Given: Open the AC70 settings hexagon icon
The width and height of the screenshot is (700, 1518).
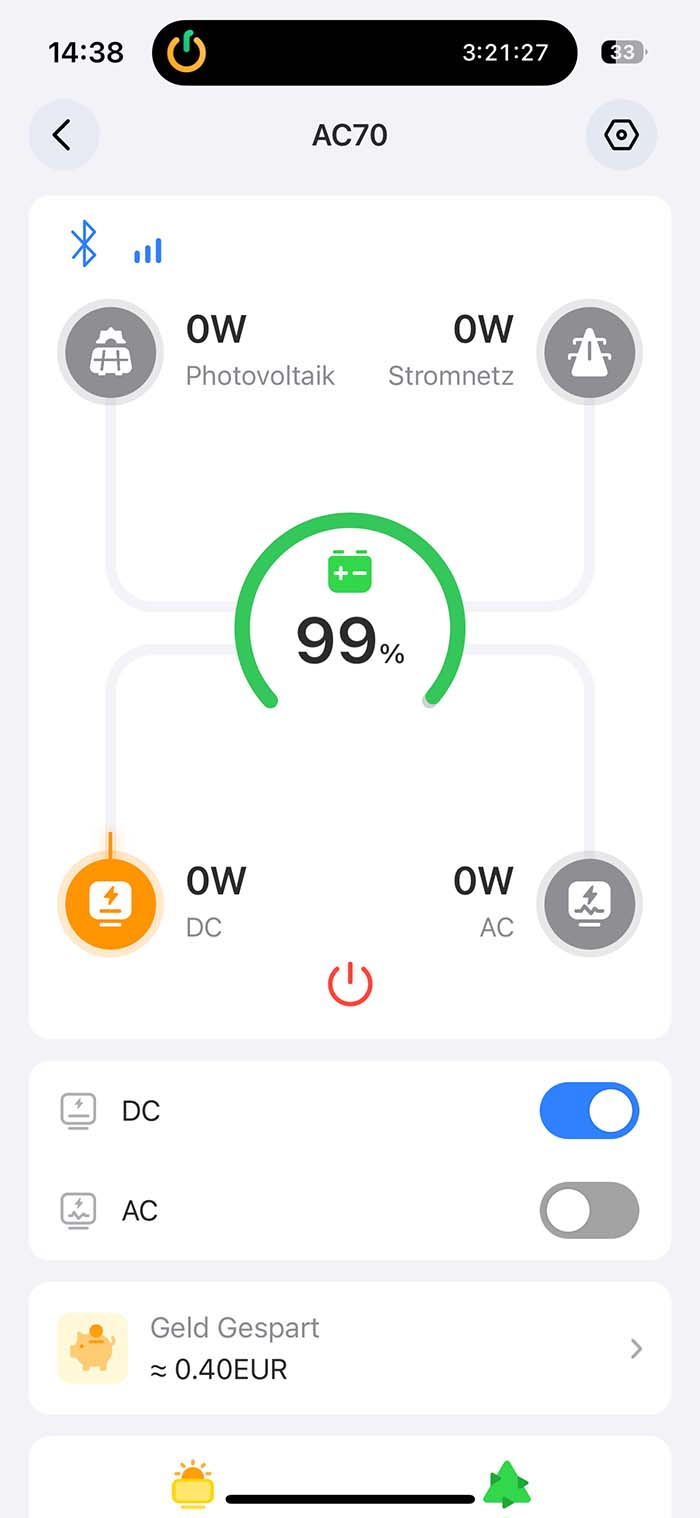Looking at the screenshot, I should (621, 134).
